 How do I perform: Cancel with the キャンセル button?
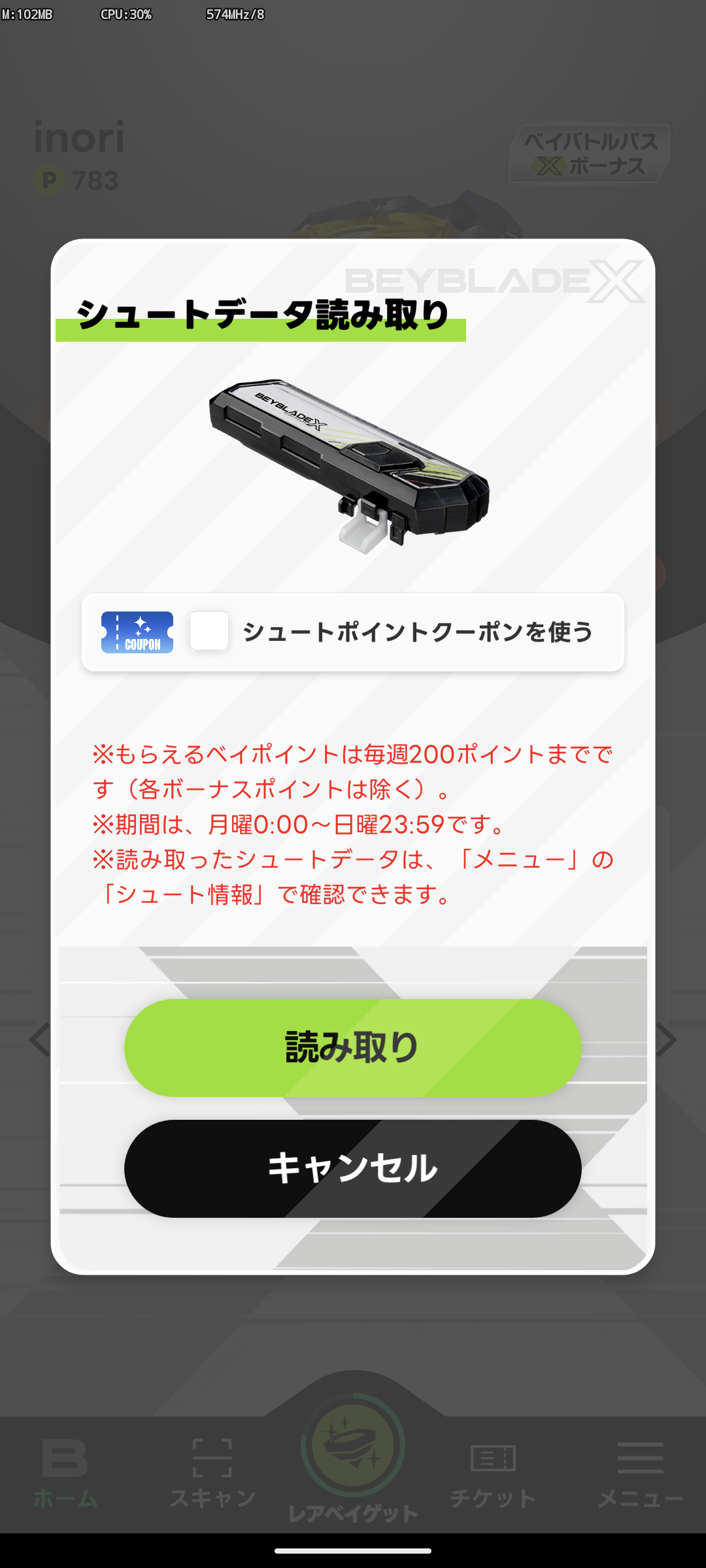[x=353, y=1168]
